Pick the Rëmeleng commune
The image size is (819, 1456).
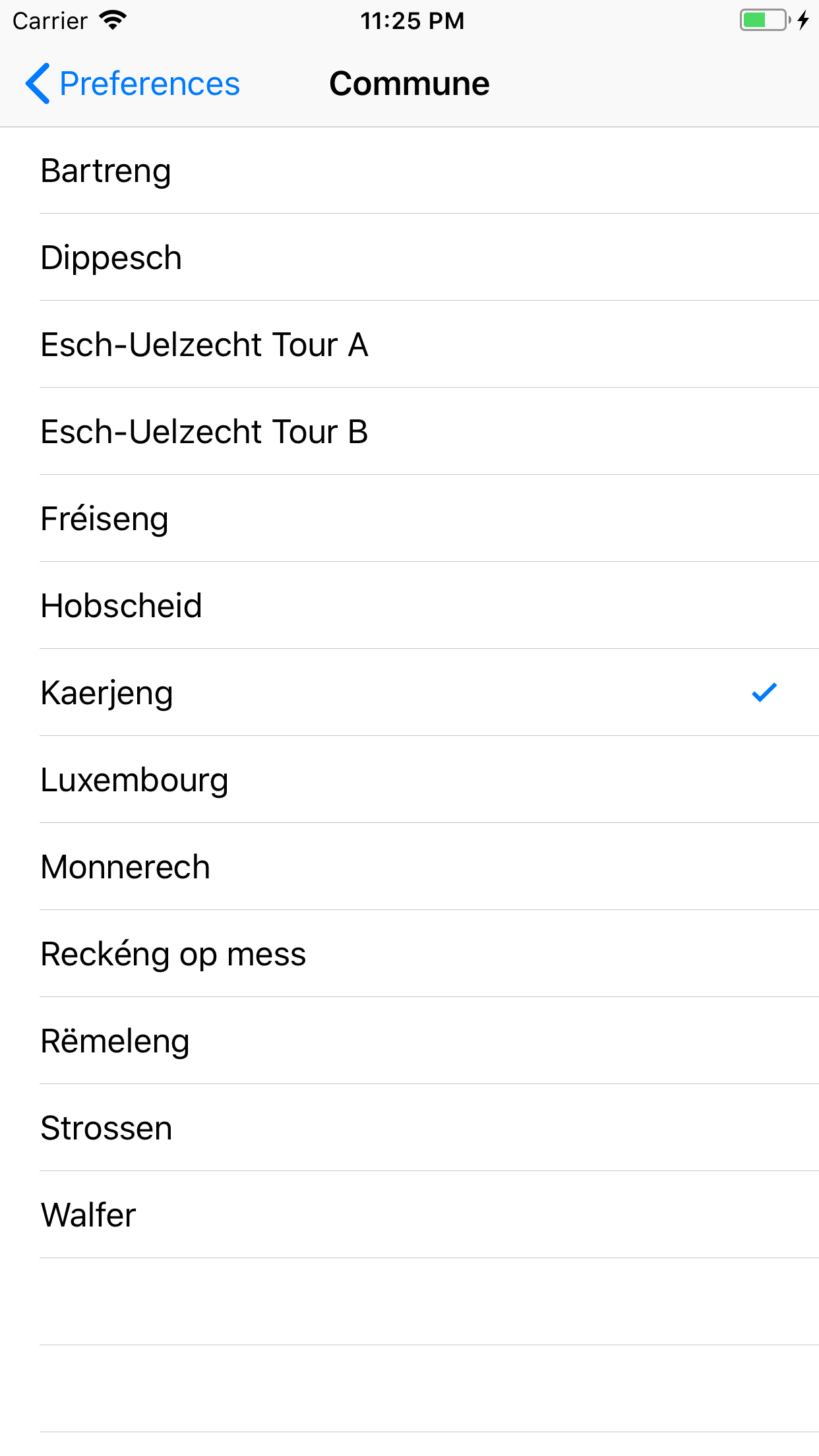(x=409, y=1041)
